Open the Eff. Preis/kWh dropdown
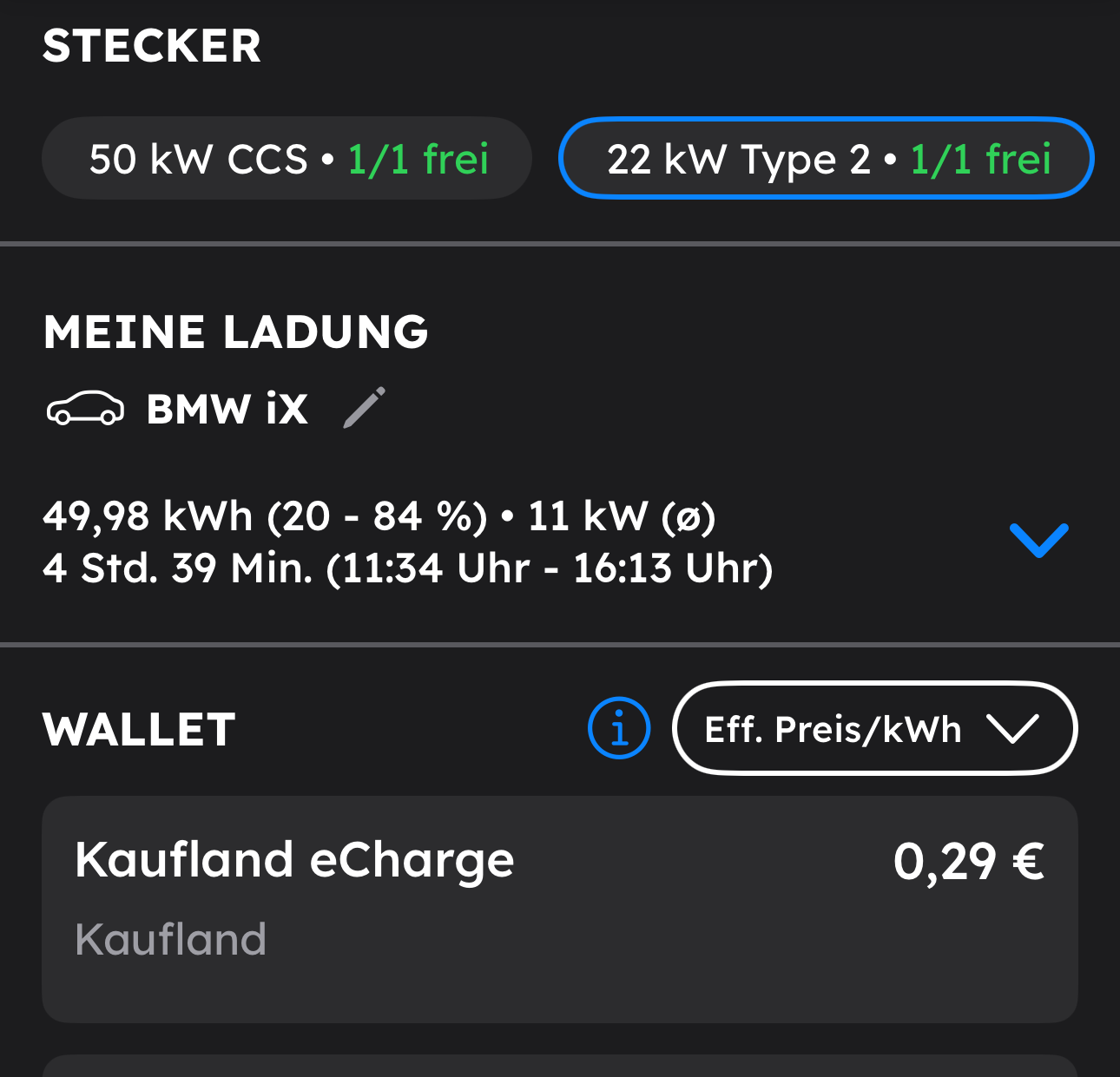Image resolution: width=1120 pixels, height=1077 pixels. click(873, 728)
